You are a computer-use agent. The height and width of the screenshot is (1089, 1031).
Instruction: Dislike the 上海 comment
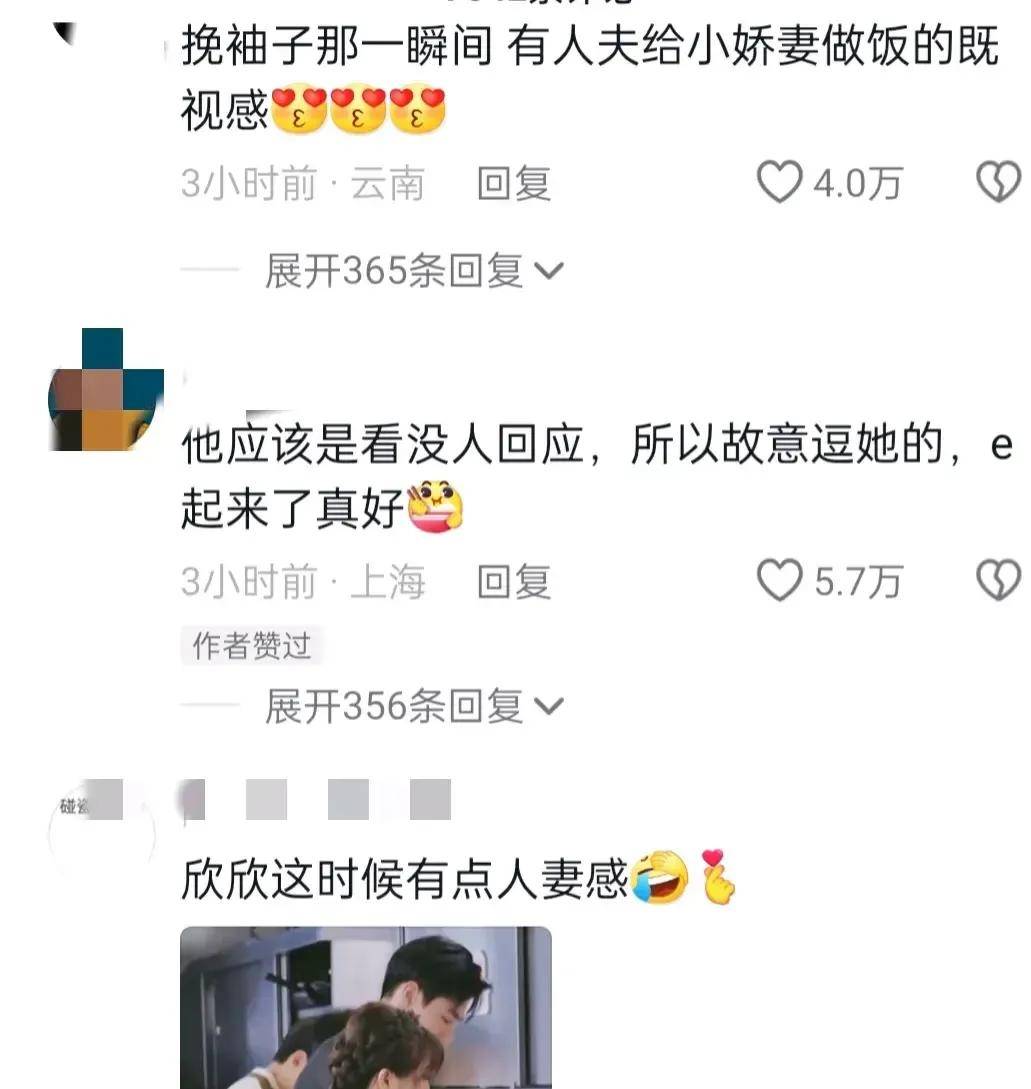pos(997,581)
